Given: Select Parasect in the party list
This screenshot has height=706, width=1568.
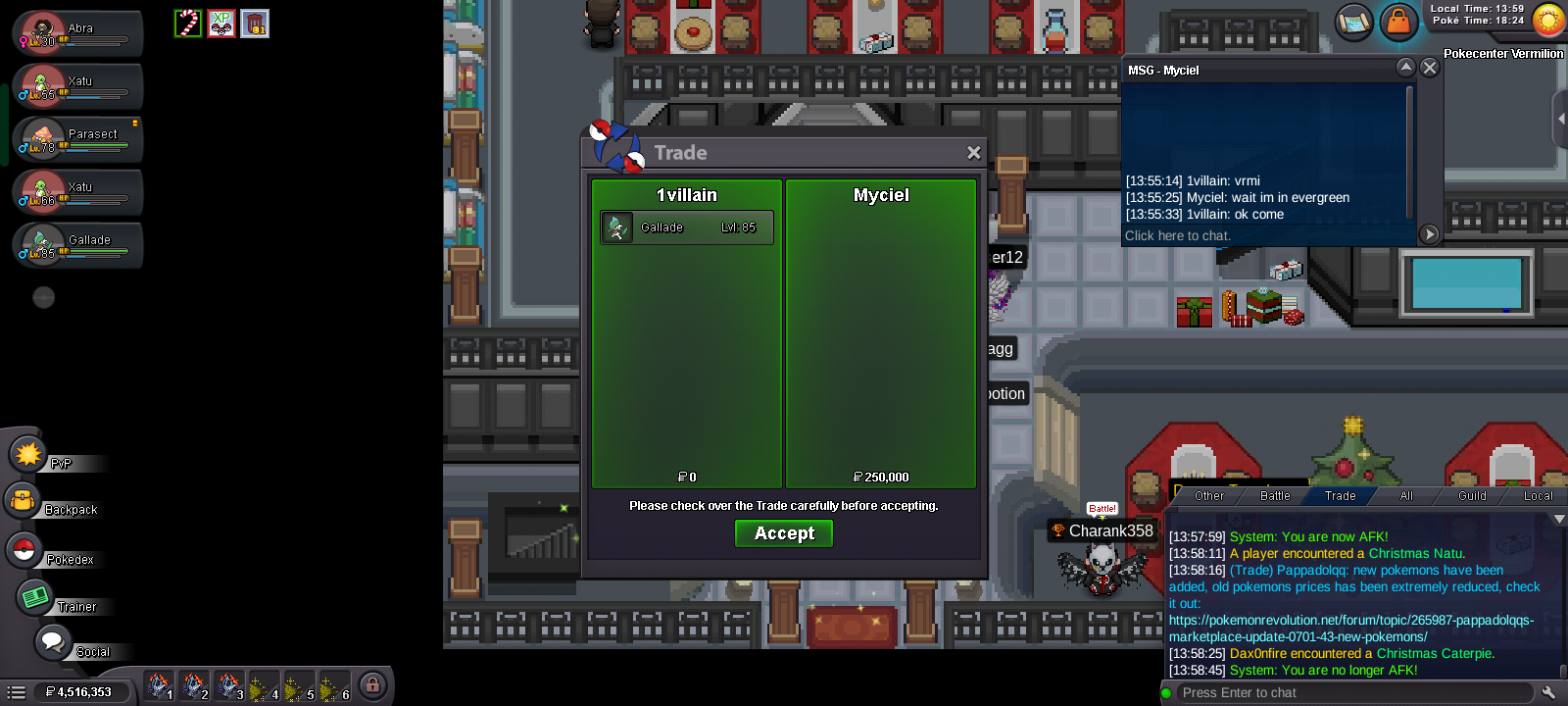Looking at the screenshot, I should pyautogui.click(x=78, y=138).
